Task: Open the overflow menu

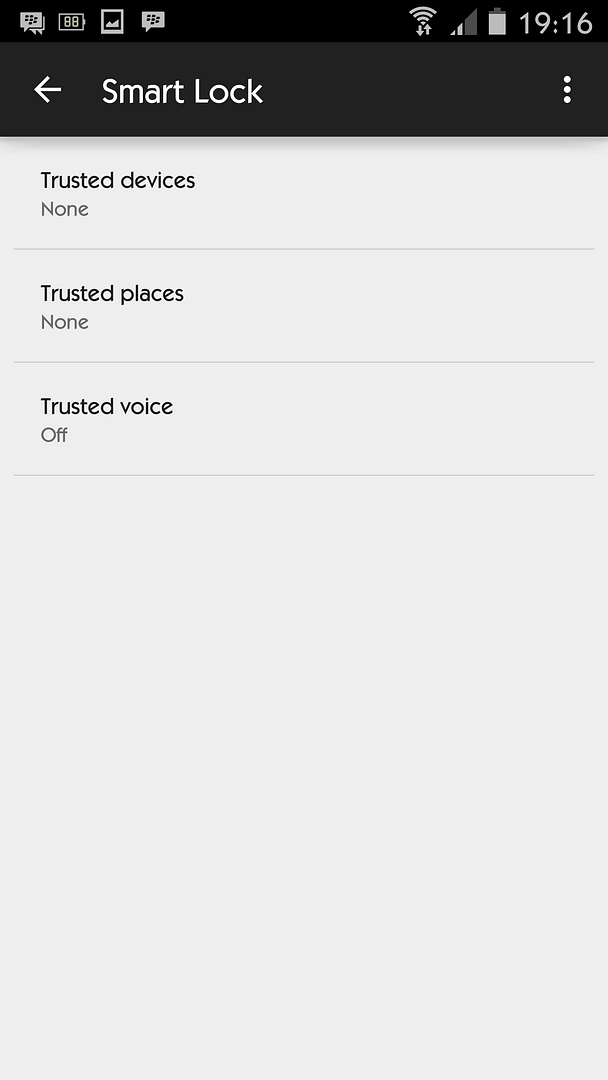Action: [x=567, y=90]
